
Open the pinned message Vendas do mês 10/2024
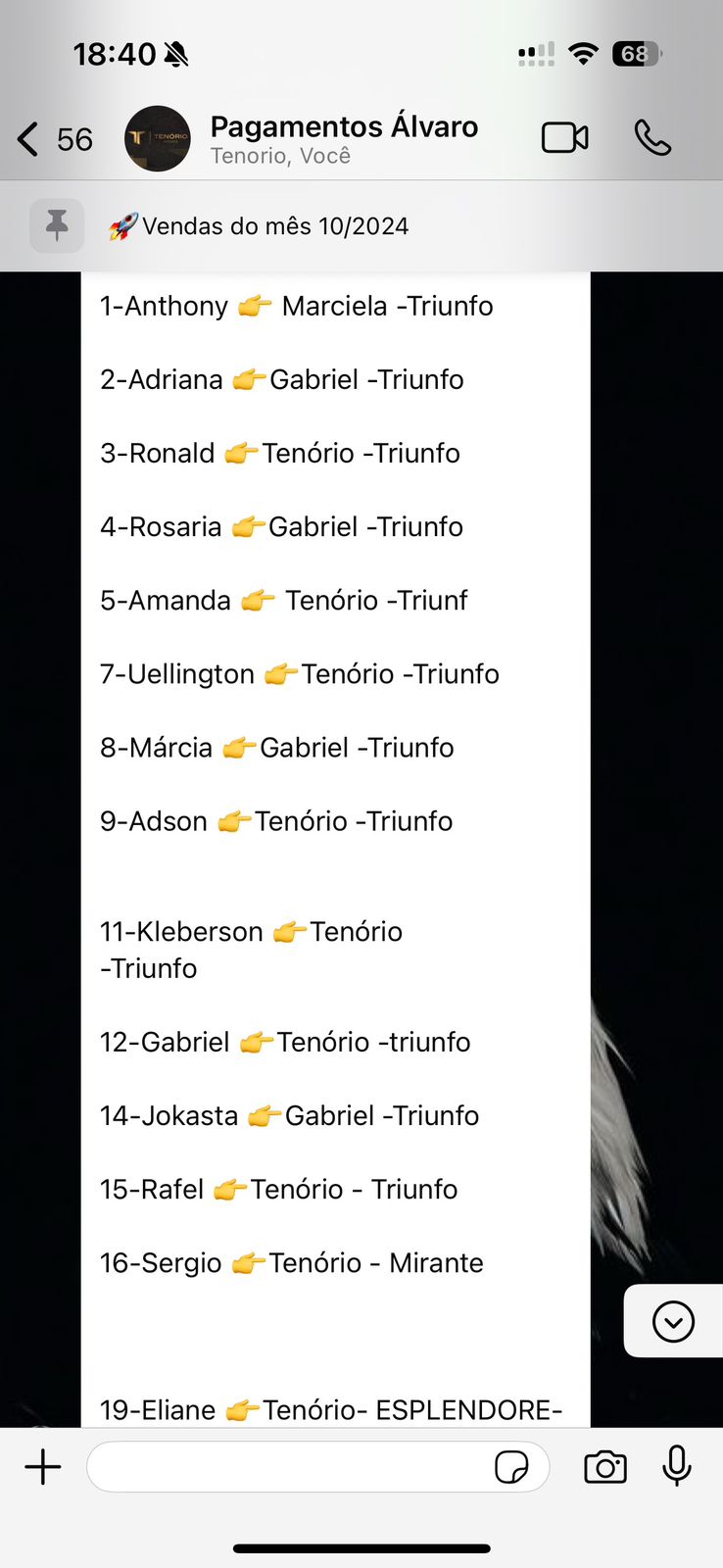(x=274, y=226)
